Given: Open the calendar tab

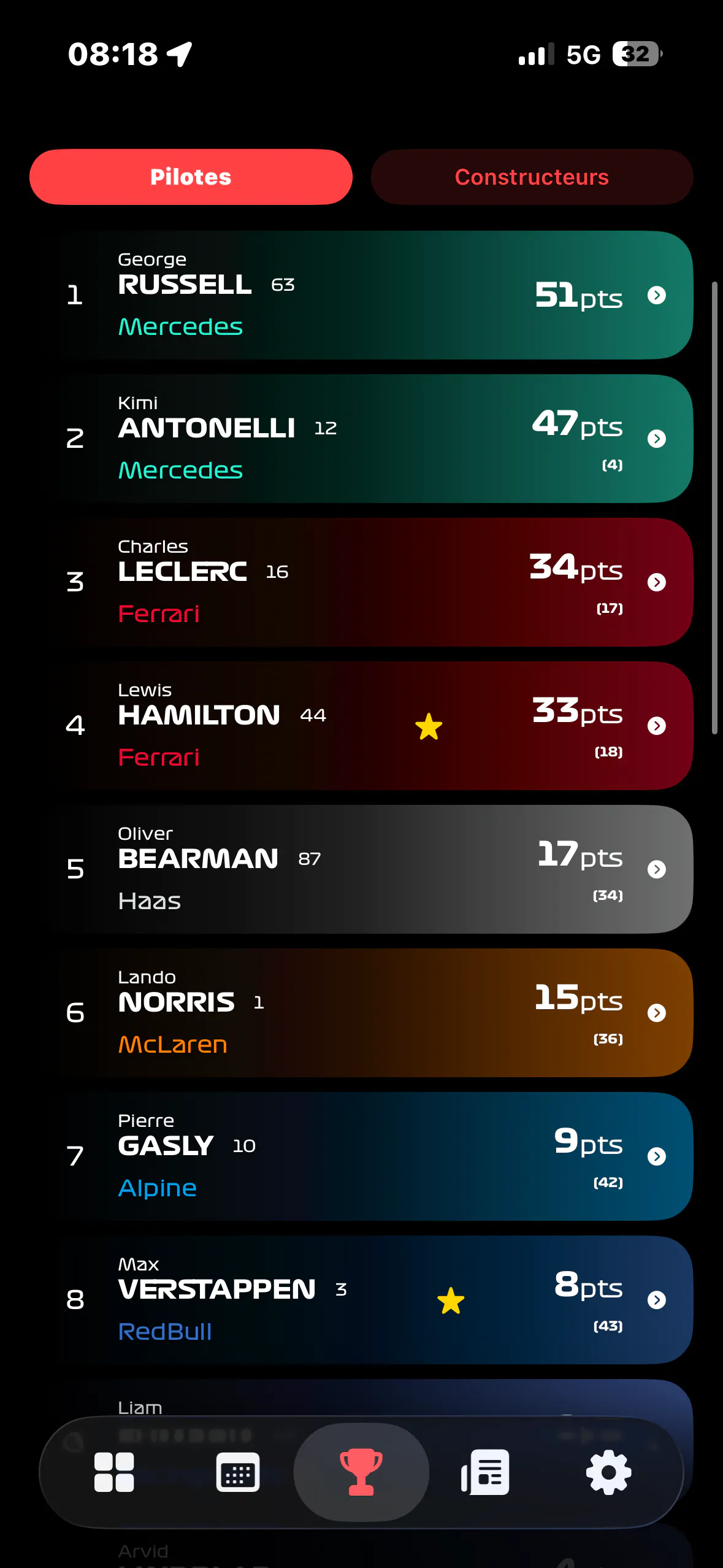Looking at the screenshot, I should click(x=238, y=1472).
